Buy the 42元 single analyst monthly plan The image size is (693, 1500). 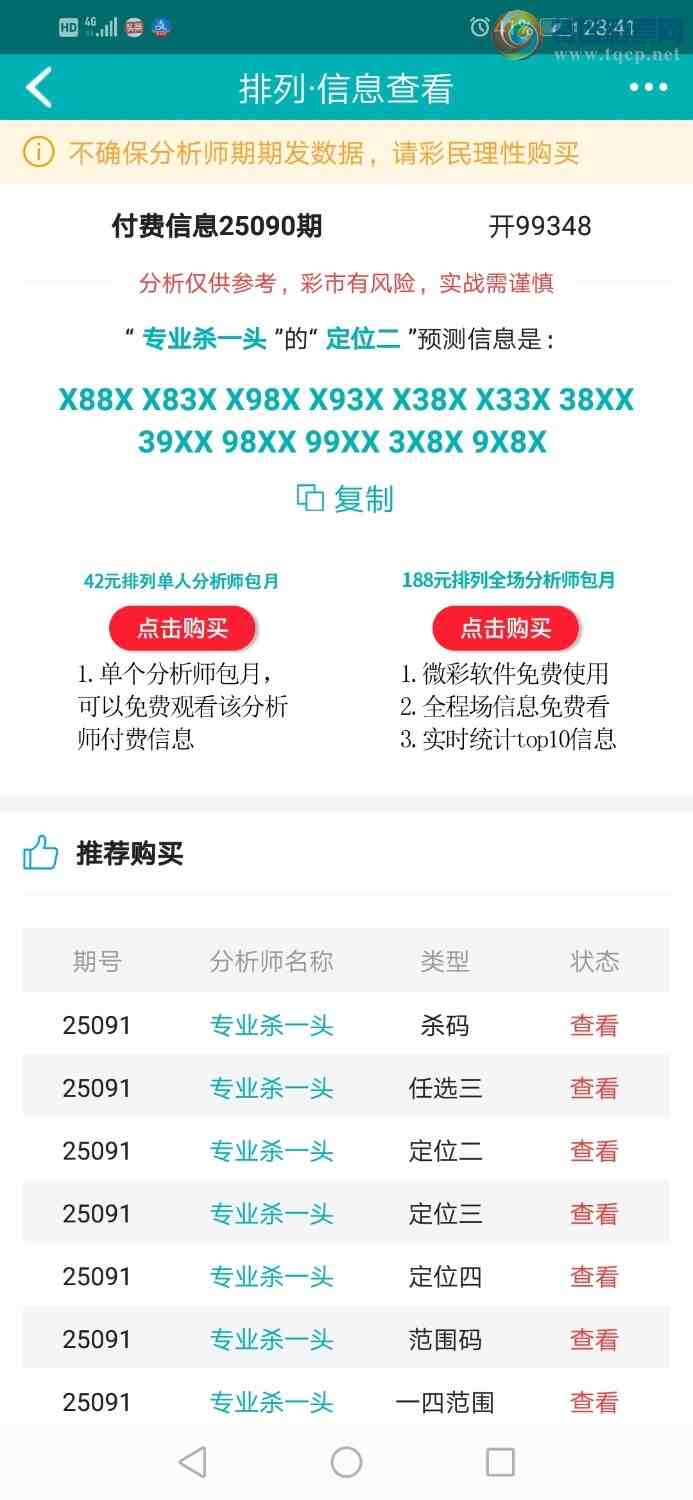tap(182, 628)
